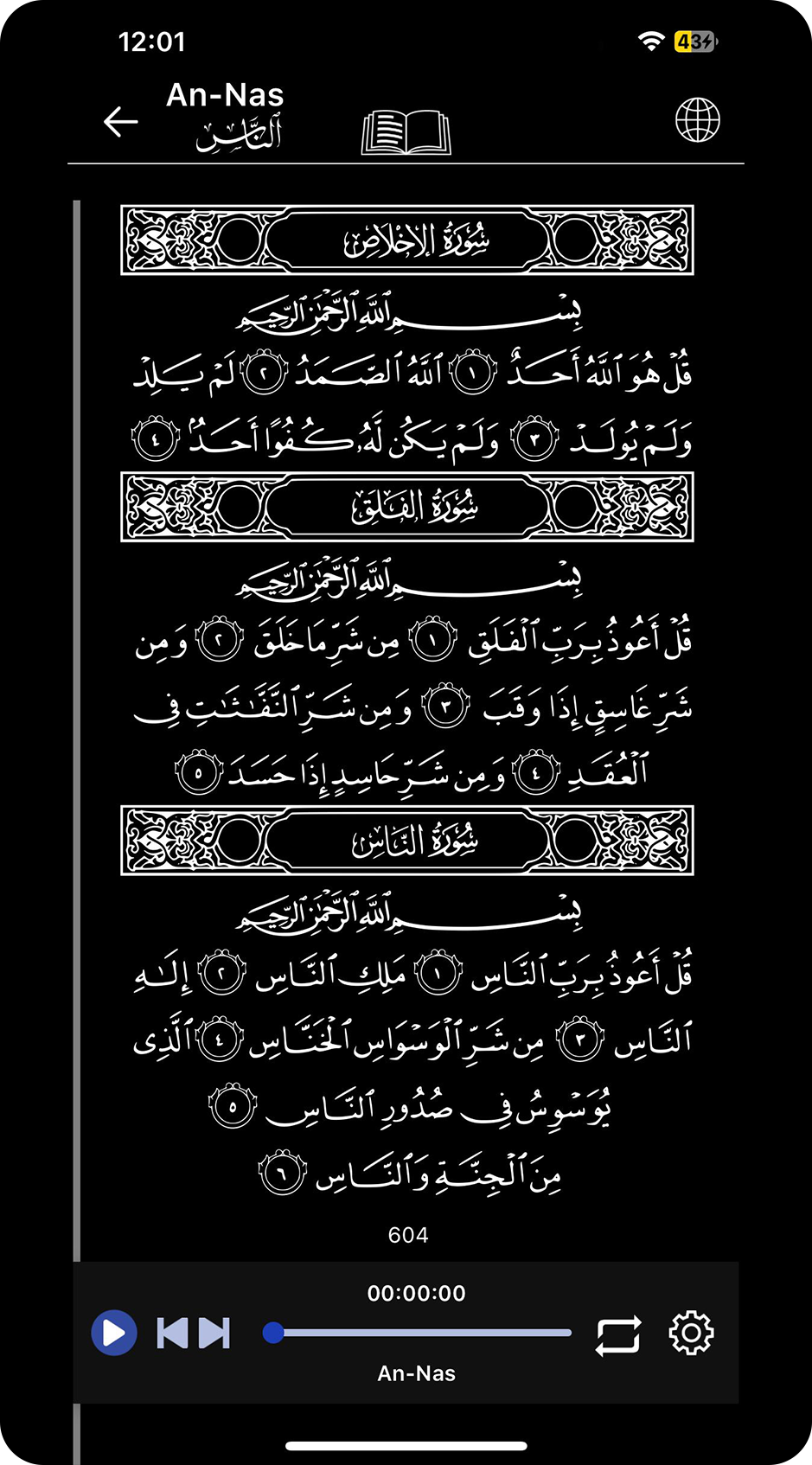Toggle the repeat loop button
Viewport: 812px width, 1465px height.
click(x=618, y=1334)
